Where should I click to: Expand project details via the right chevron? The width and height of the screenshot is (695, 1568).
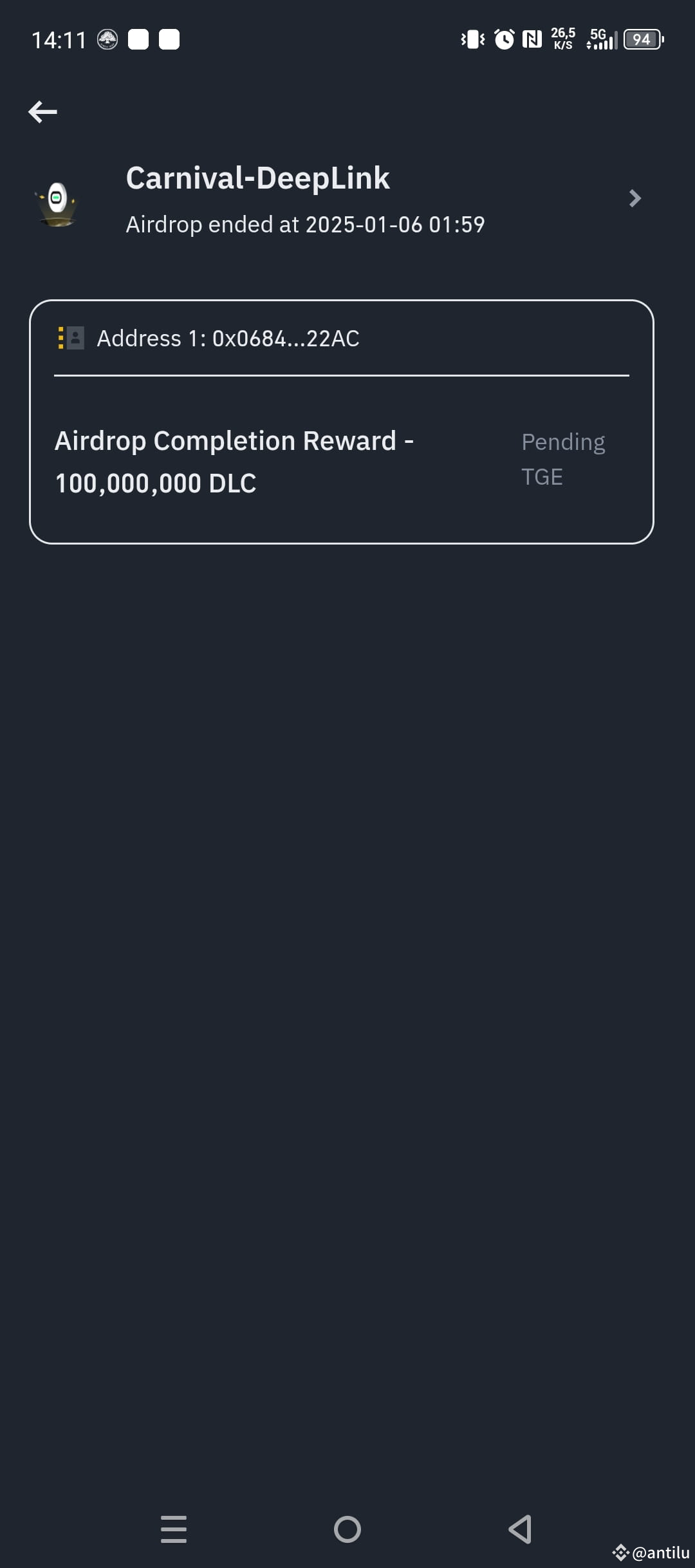[635, 199]
